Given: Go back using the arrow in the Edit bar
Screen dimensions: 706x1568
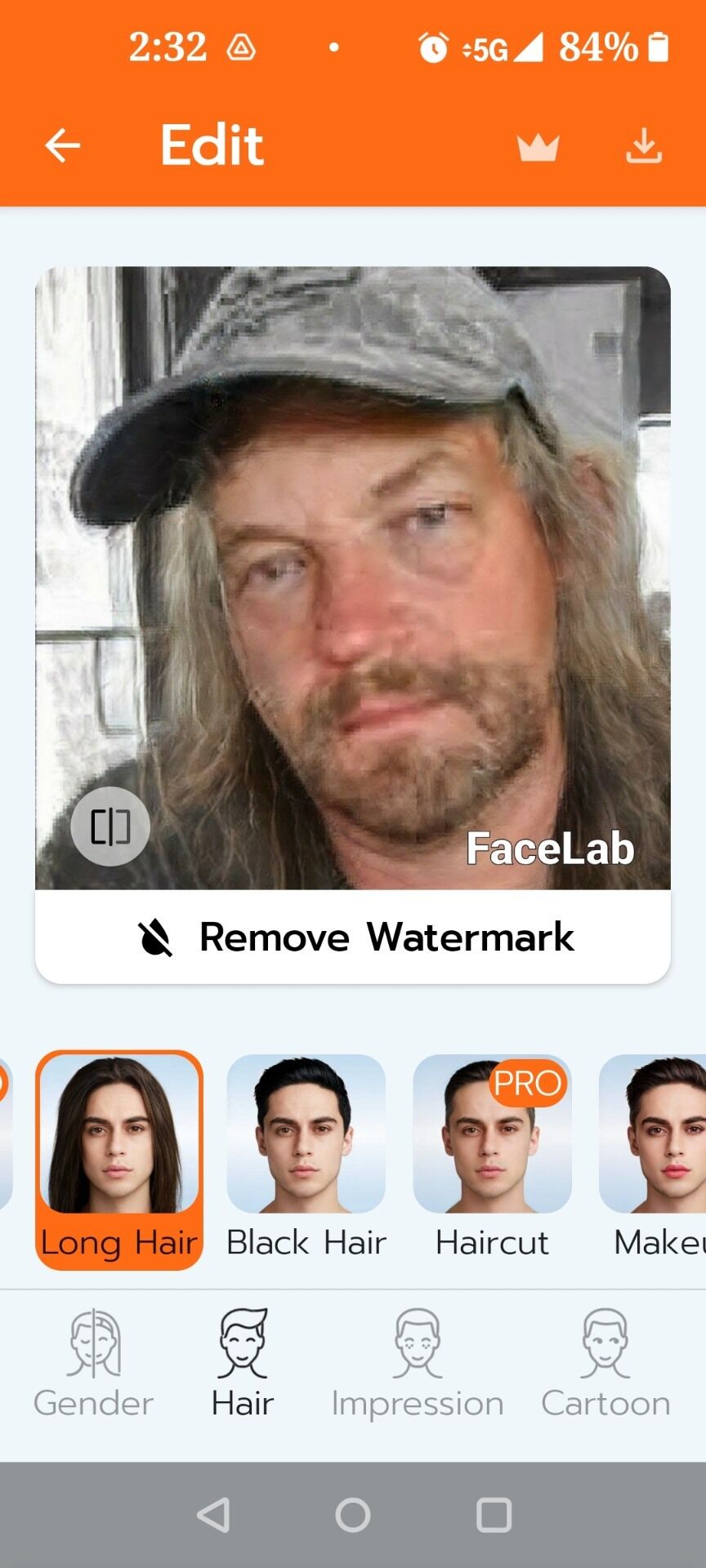Looking at the screenshot, I should click(x=62, y=146).
